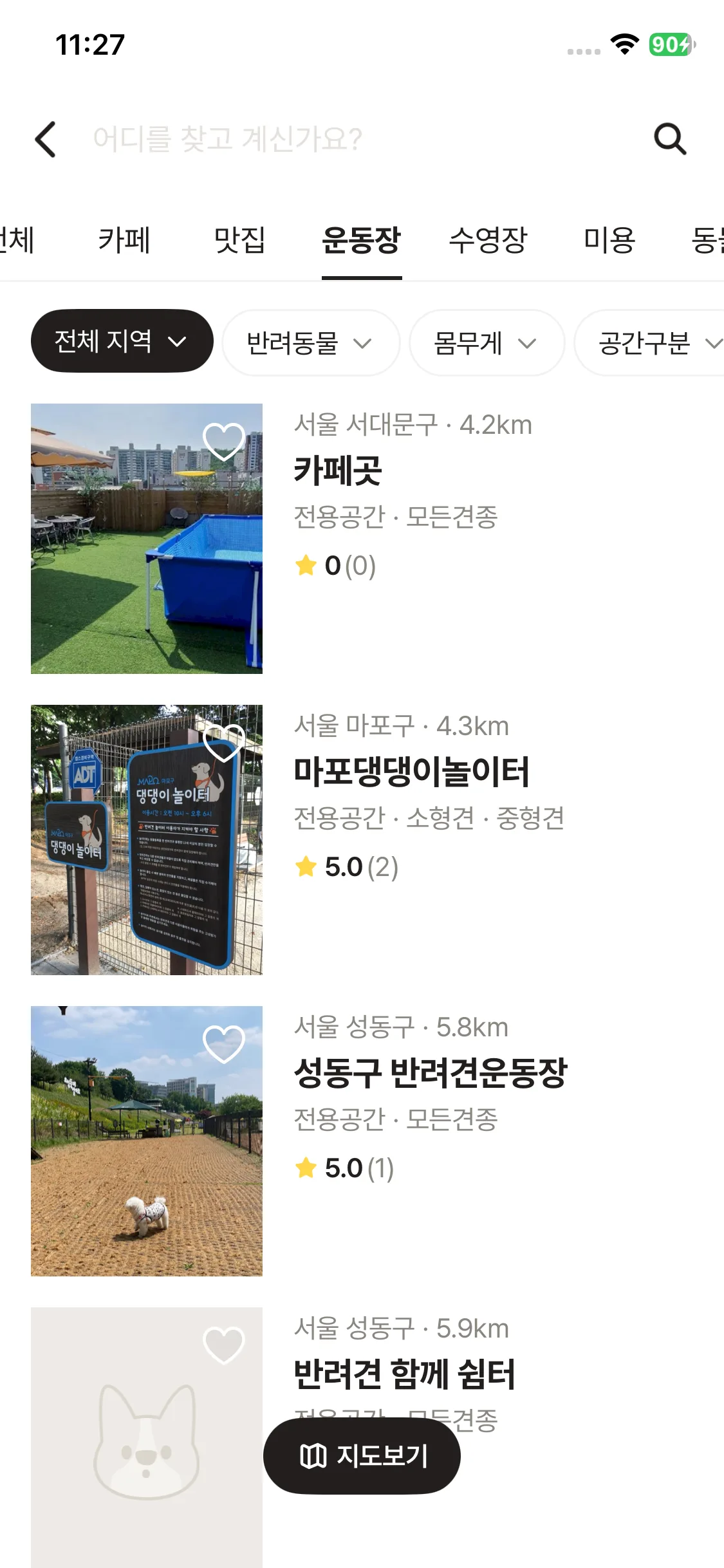Expand the 반려동물 filter dropdown

[x=310, y=343]
